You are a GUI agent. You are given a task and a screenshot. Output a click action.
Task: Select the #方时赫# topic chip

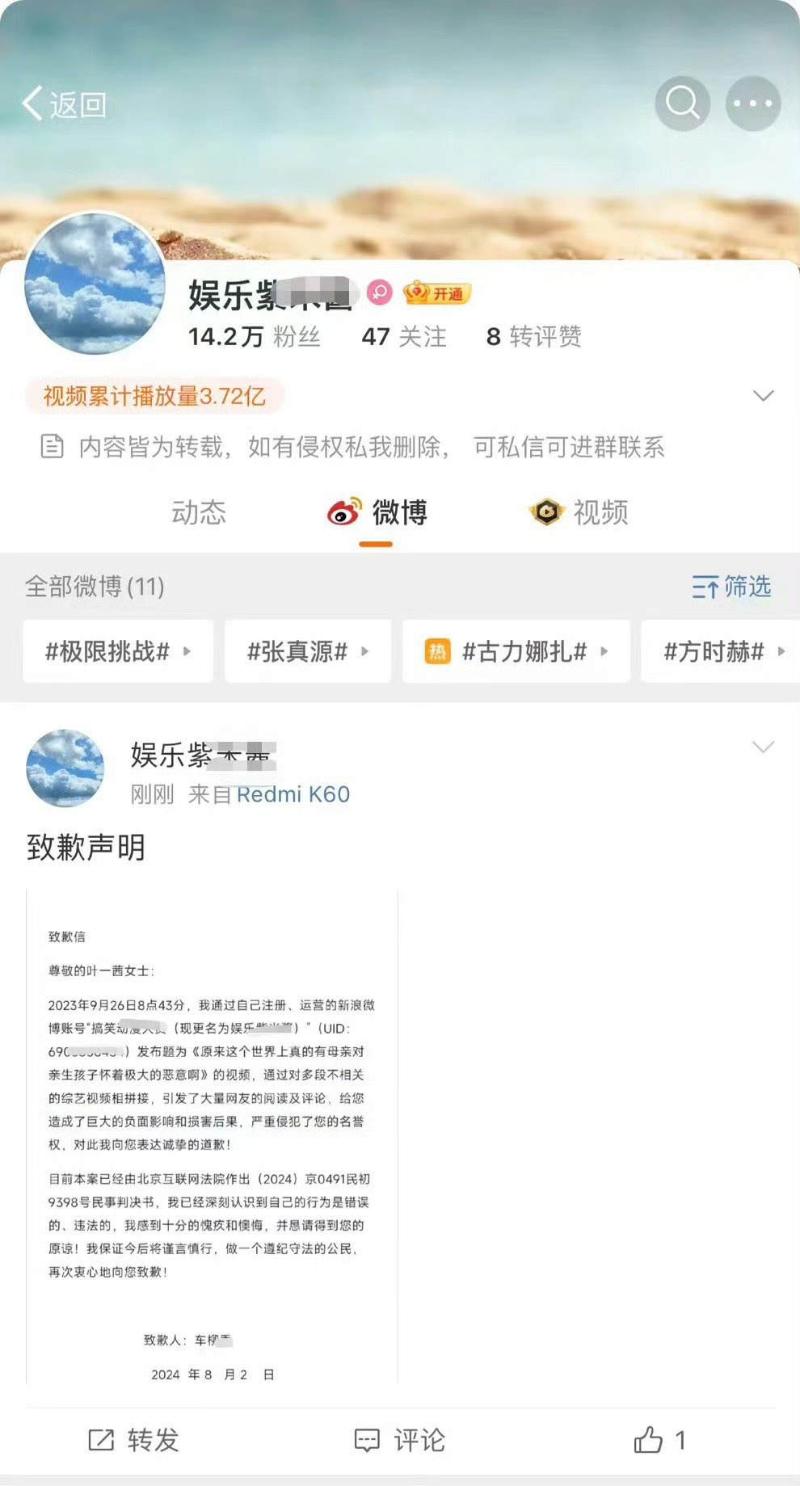(720, 652)
